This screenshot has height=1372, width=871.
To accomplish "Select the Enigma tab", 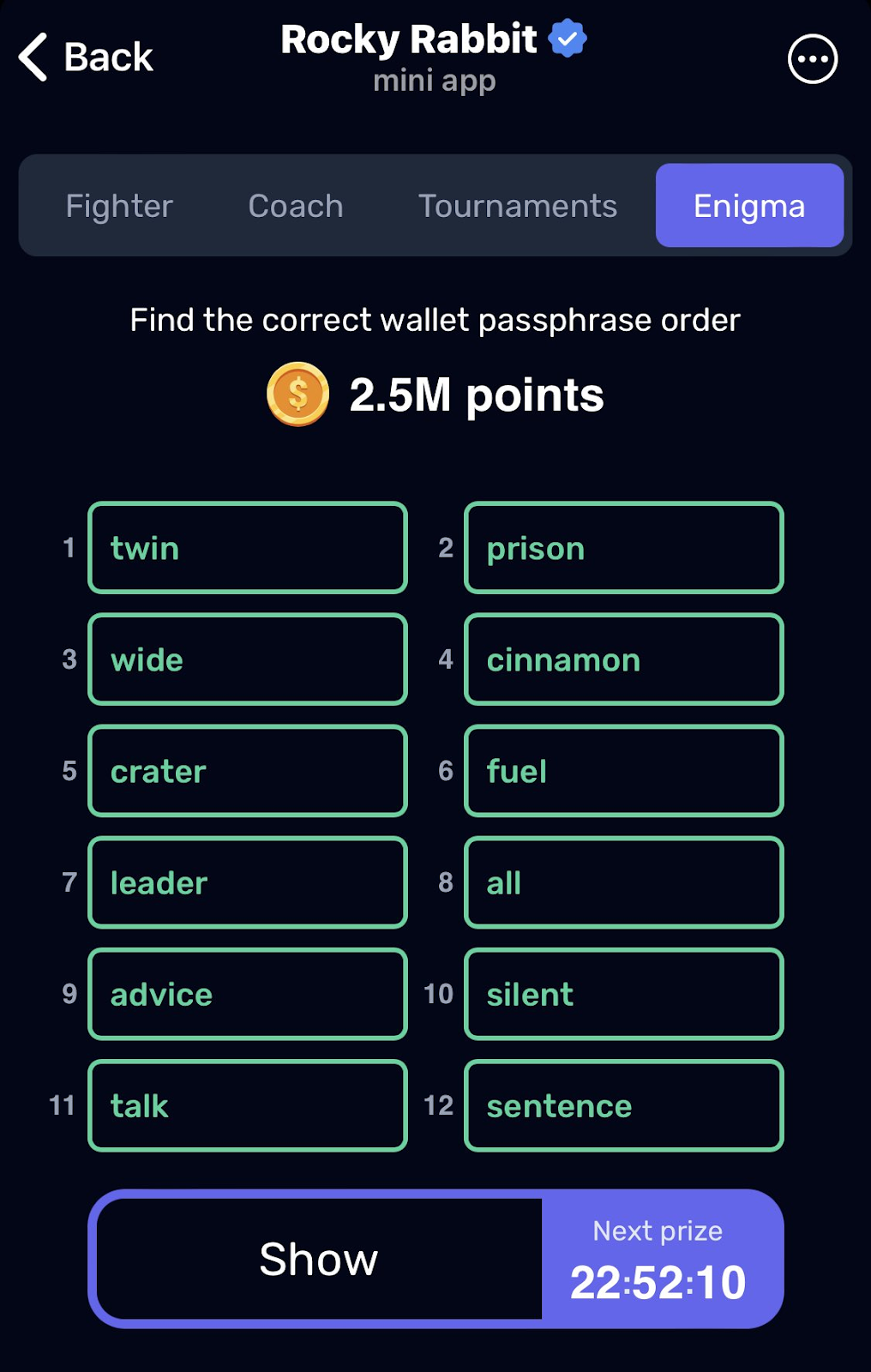I will click(748, 206).
